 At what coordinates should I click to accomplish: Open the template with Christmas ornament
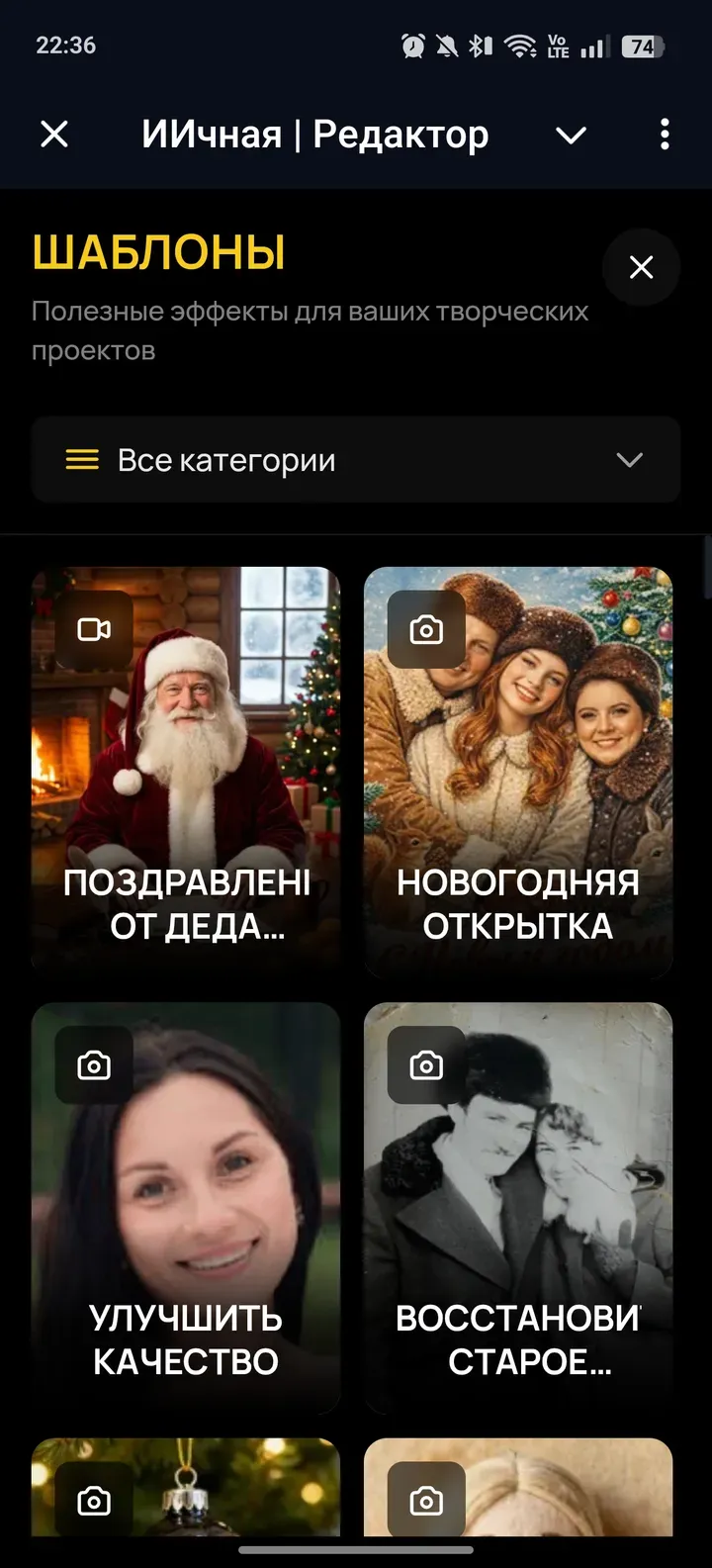(186, 1489)
